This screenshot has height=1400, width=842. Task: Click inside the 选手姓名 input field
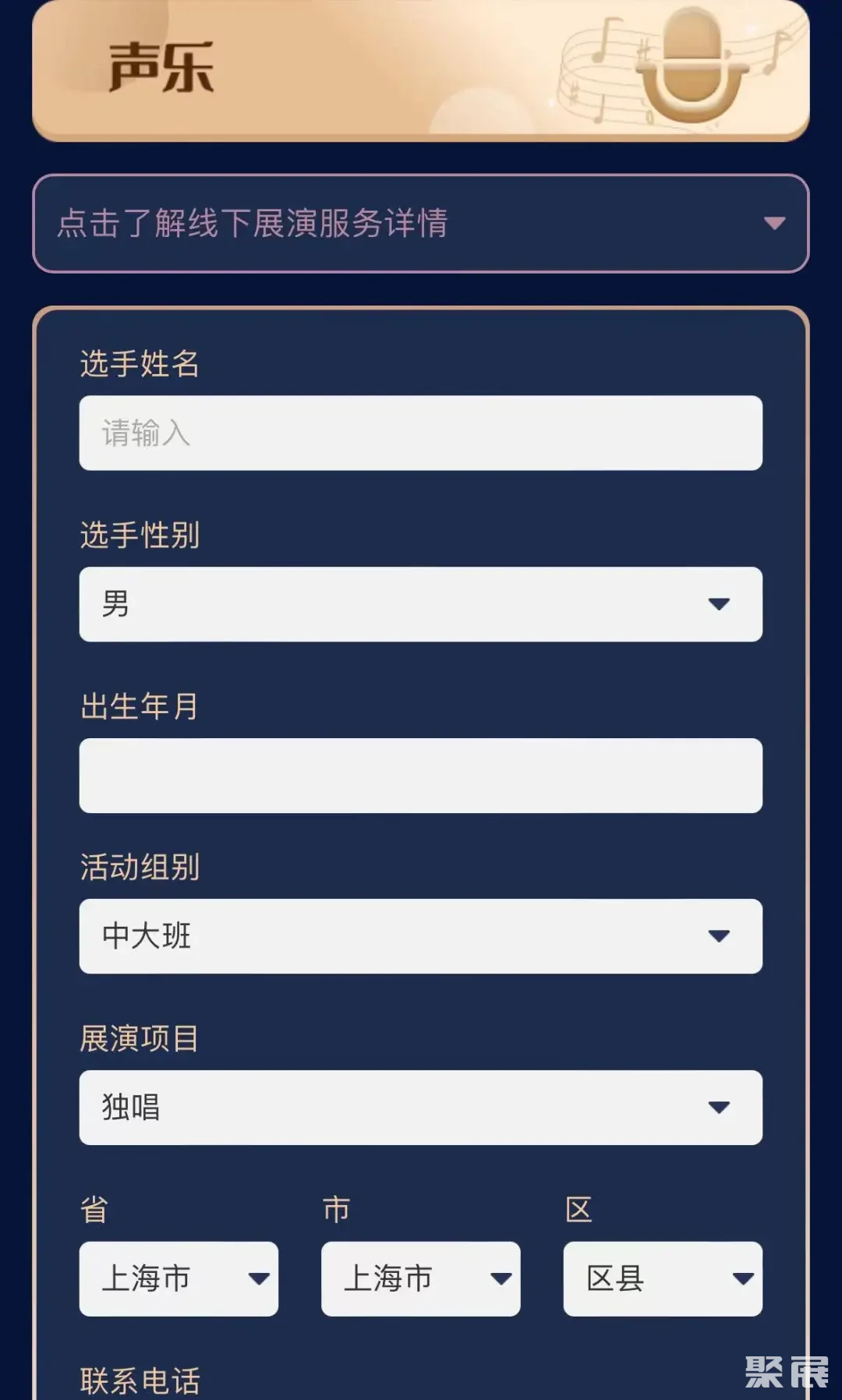point(421,434)
